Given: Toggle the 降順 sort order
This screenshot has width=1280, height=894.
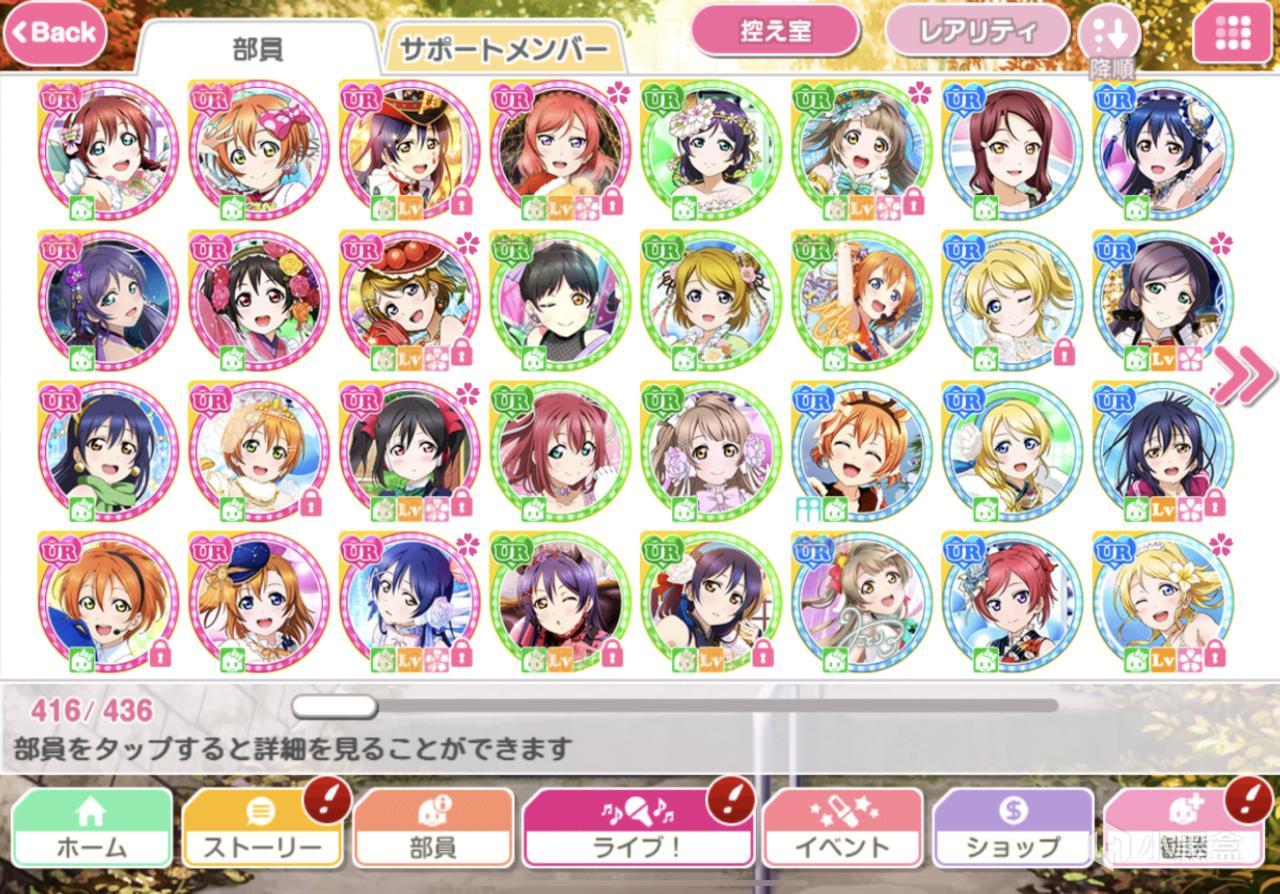Looking at the screenshot, I should [x=1109, y=36].
